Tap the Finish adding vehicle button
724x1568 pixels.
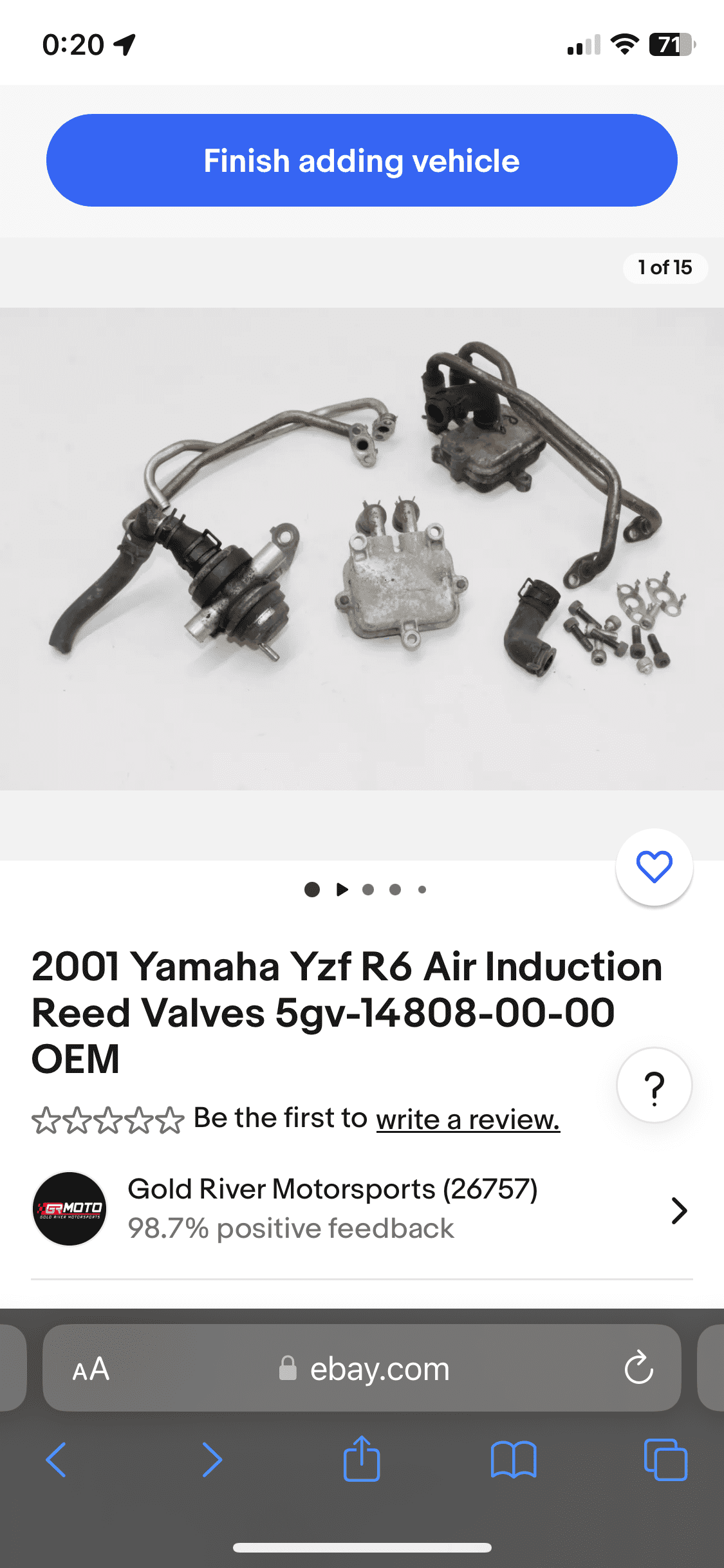[x=362, y=161]
